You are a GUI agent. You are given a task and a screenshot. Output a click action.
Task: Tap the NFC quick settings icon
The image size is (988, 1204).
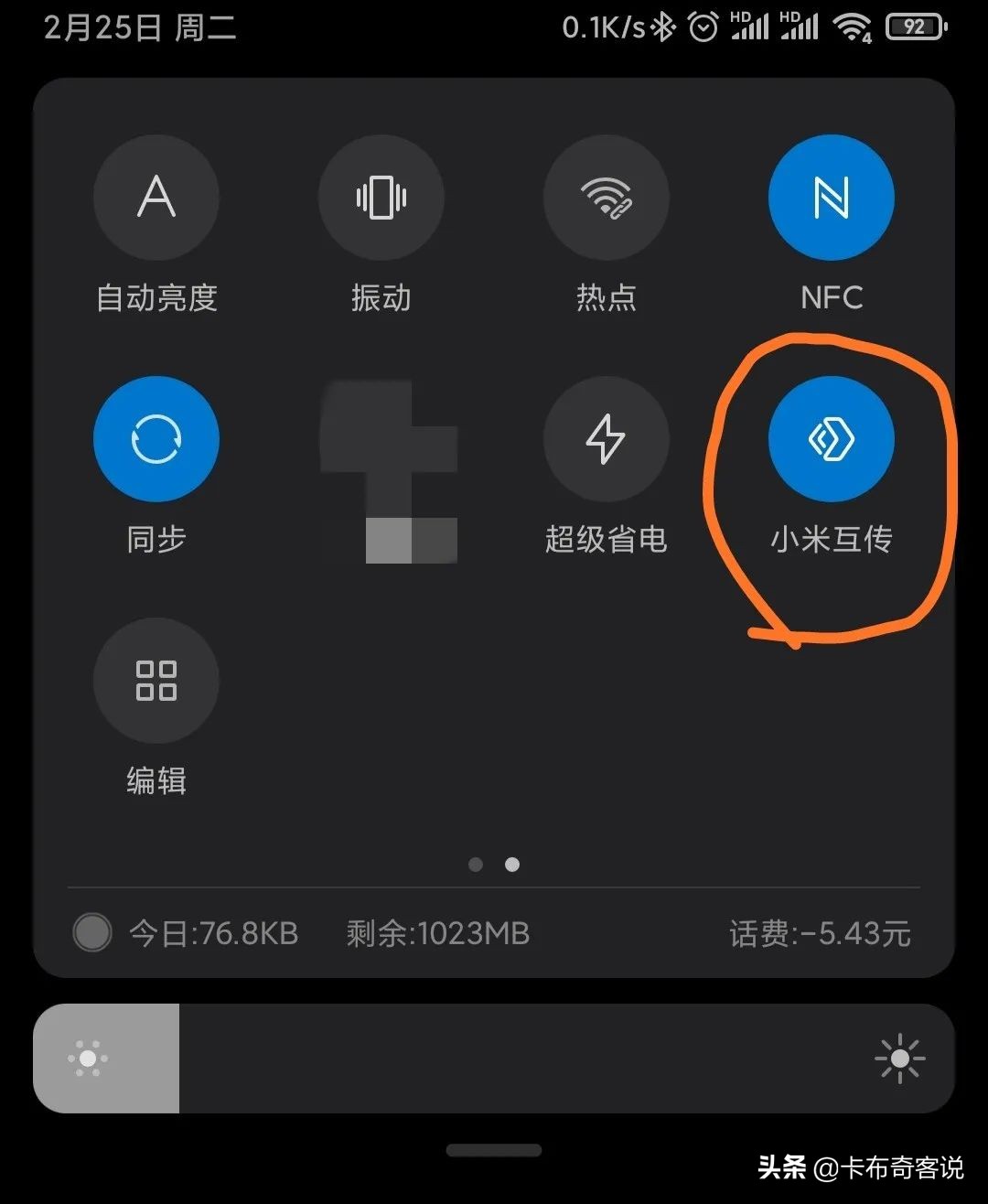tap(831, 198)
